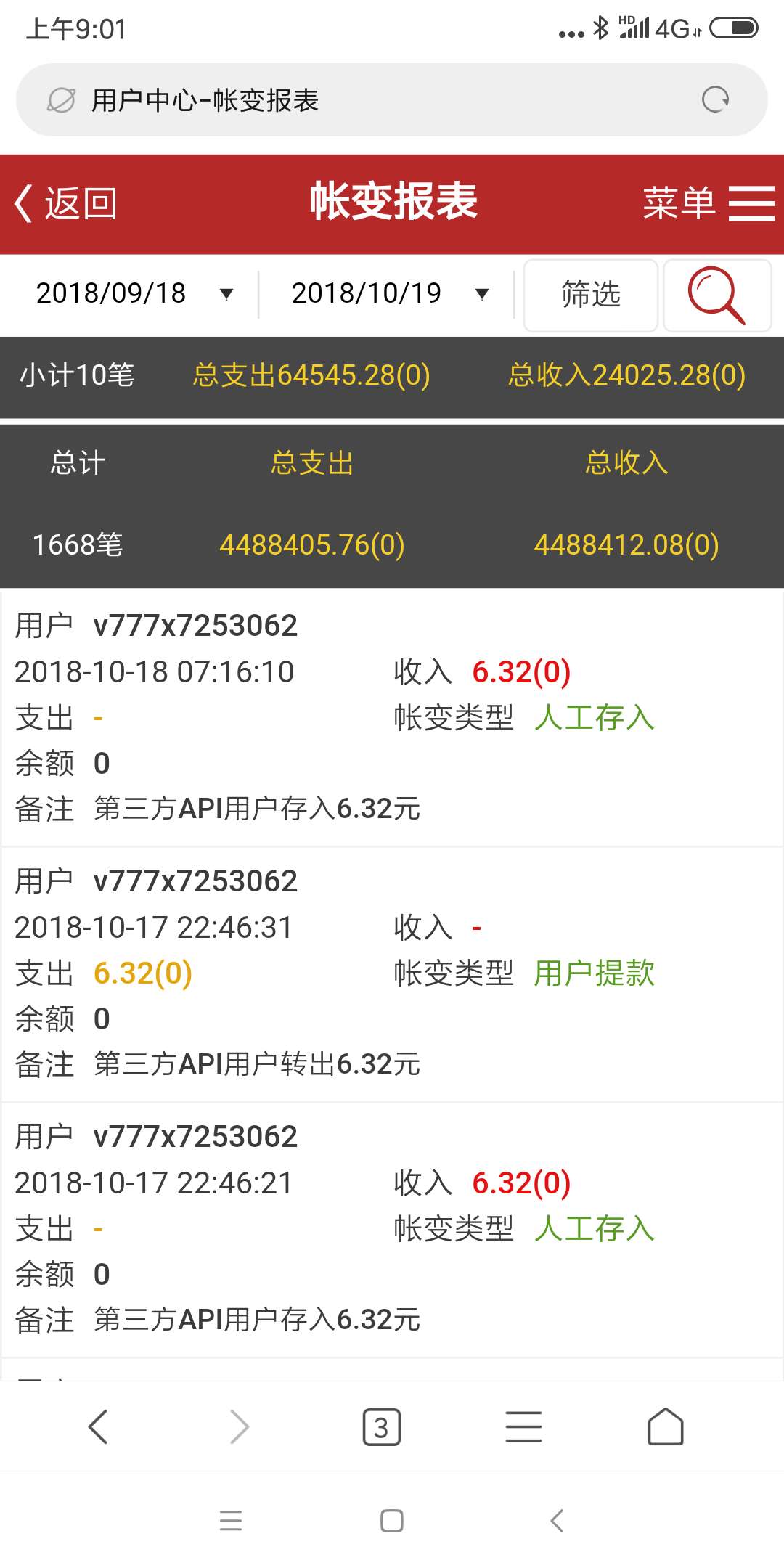This screenshot has height=1568, width=784.
Task: Open the 菜单 hamburger menu
Action: coord(709,203)
